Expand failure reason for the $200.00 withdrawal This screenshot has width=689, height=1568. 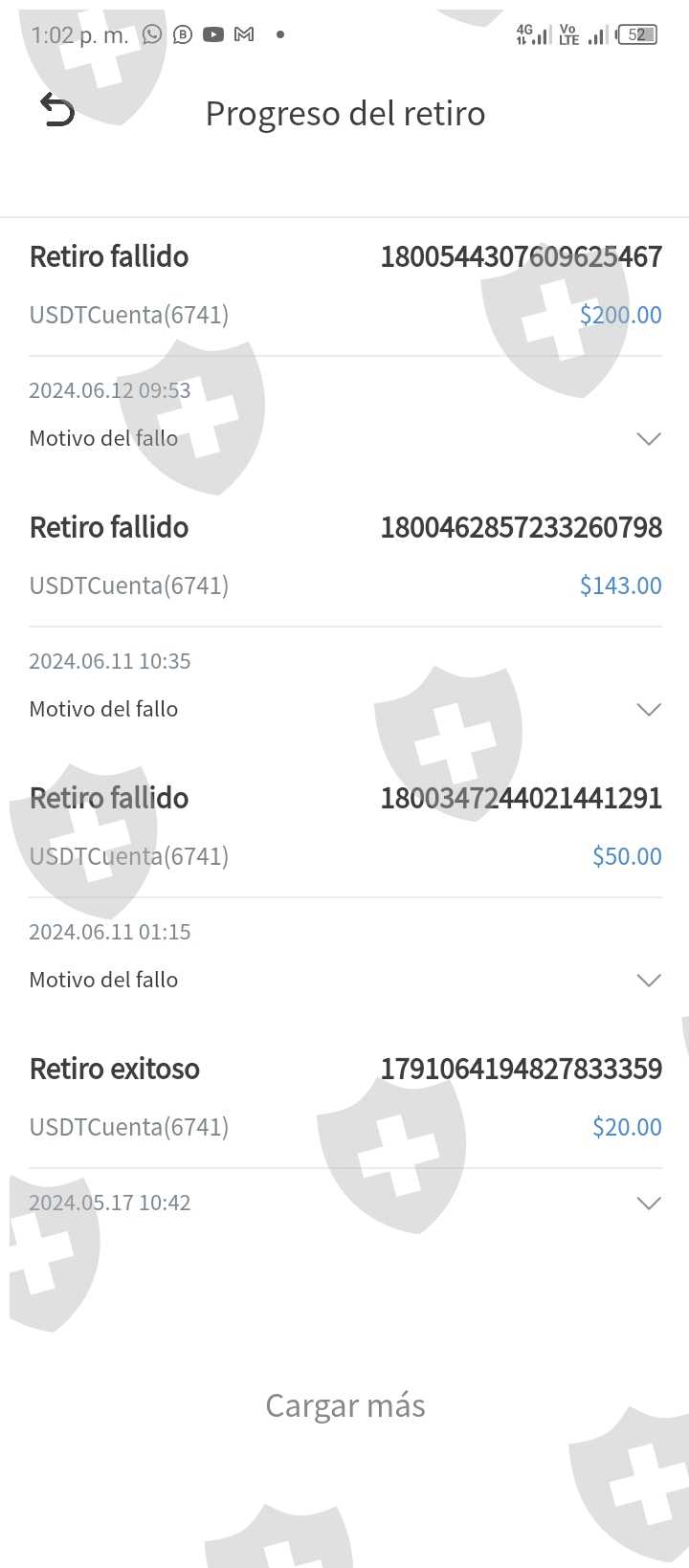click(648, 439)
